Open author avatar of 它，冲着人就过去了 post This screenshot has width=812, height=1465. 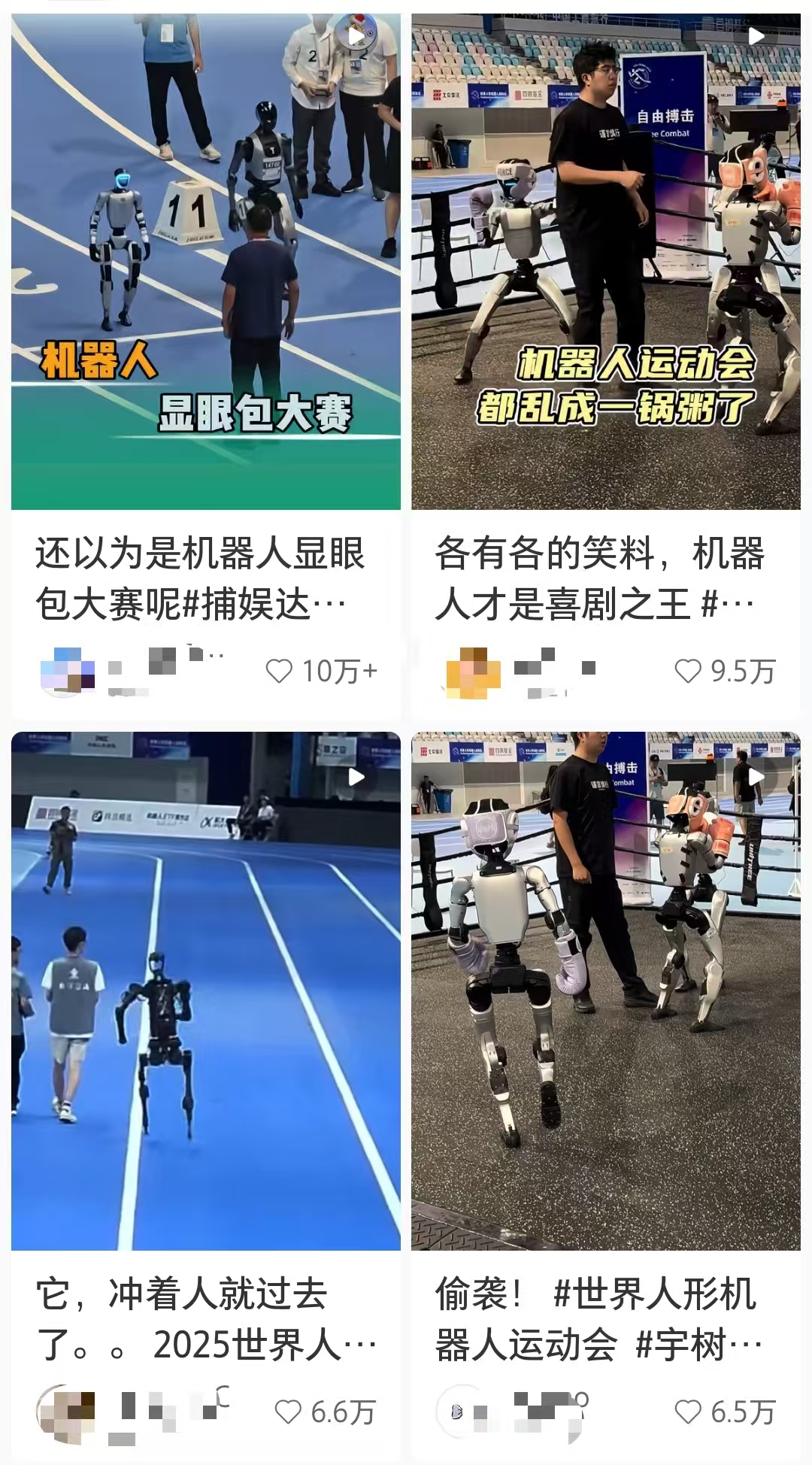(65, 1412)
